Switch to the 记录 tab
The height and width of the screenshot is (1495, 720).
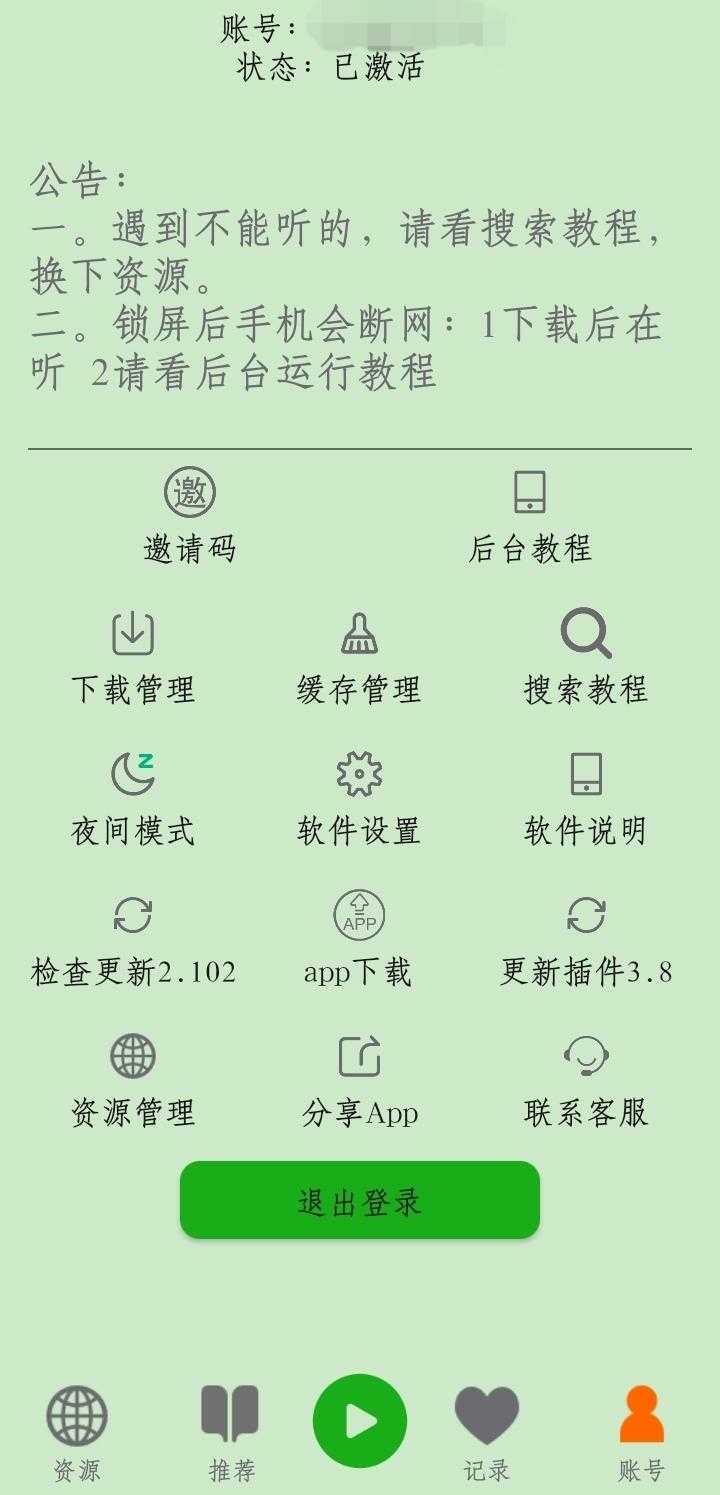(487, 1434)
